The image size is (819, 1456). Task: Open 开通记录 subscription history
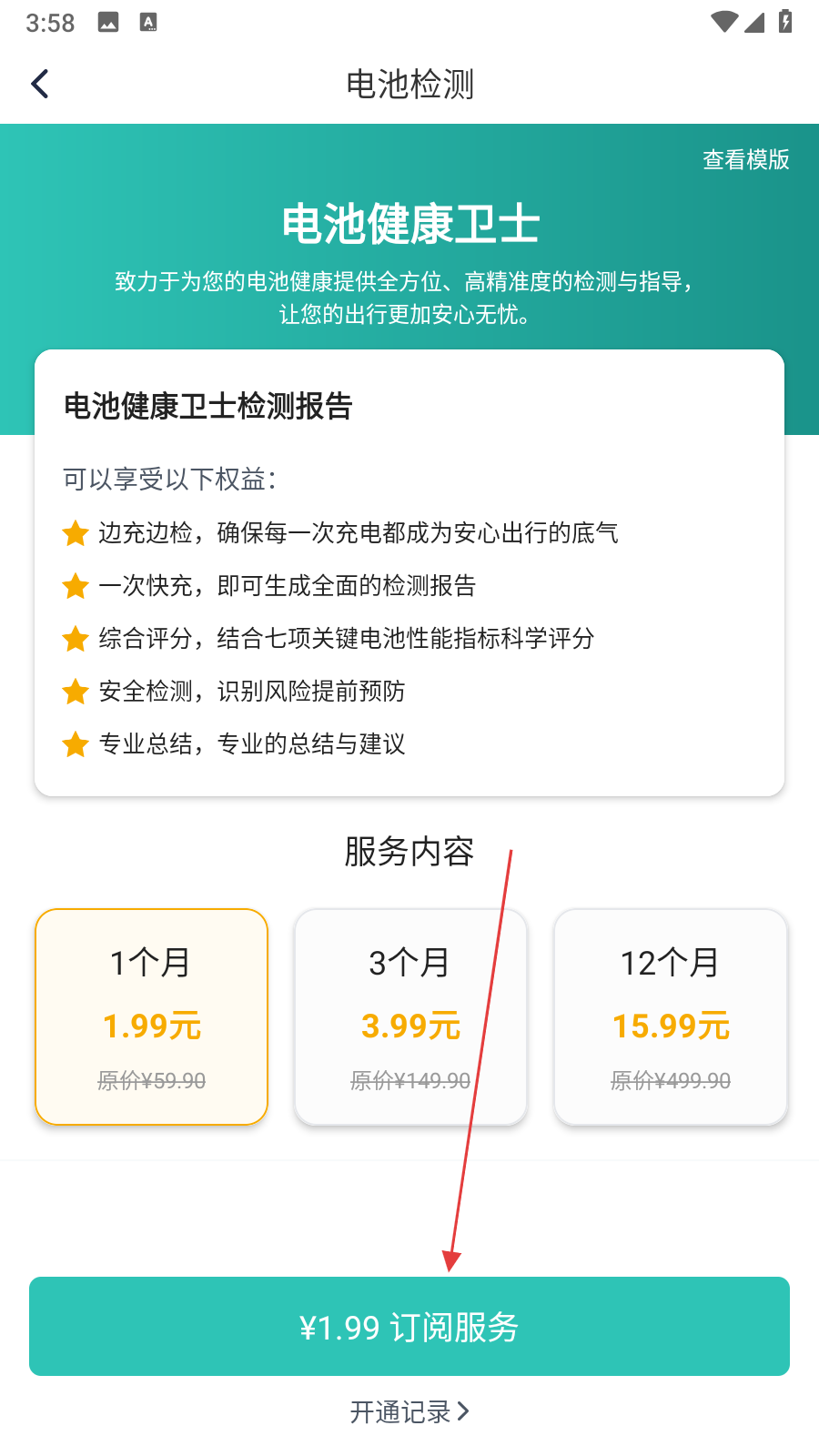(x=409, y=1411)
